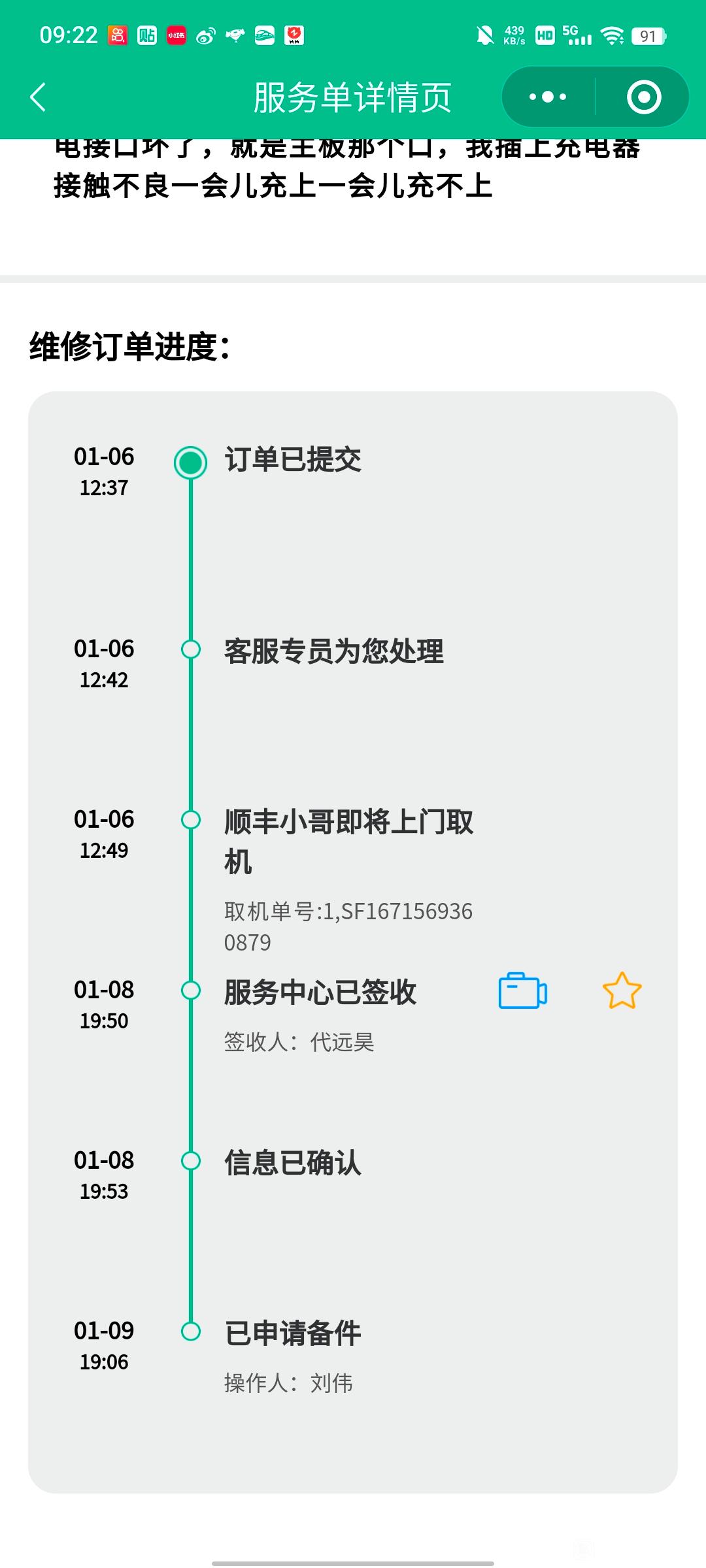
Task: Go back from the 服务单详情页
Action: point(38,97)
